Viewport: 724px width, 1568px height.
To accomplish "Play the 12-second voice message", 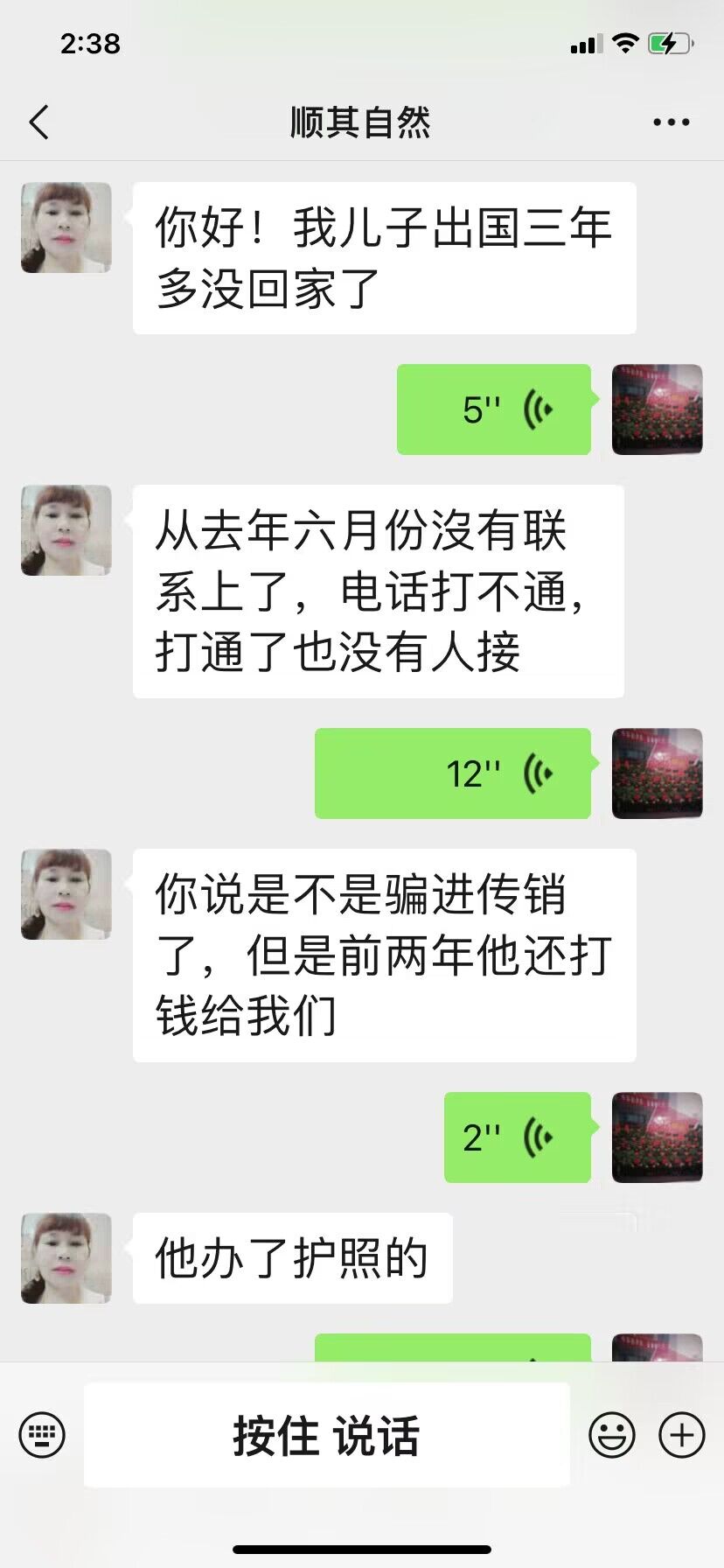I will [453, 773].
